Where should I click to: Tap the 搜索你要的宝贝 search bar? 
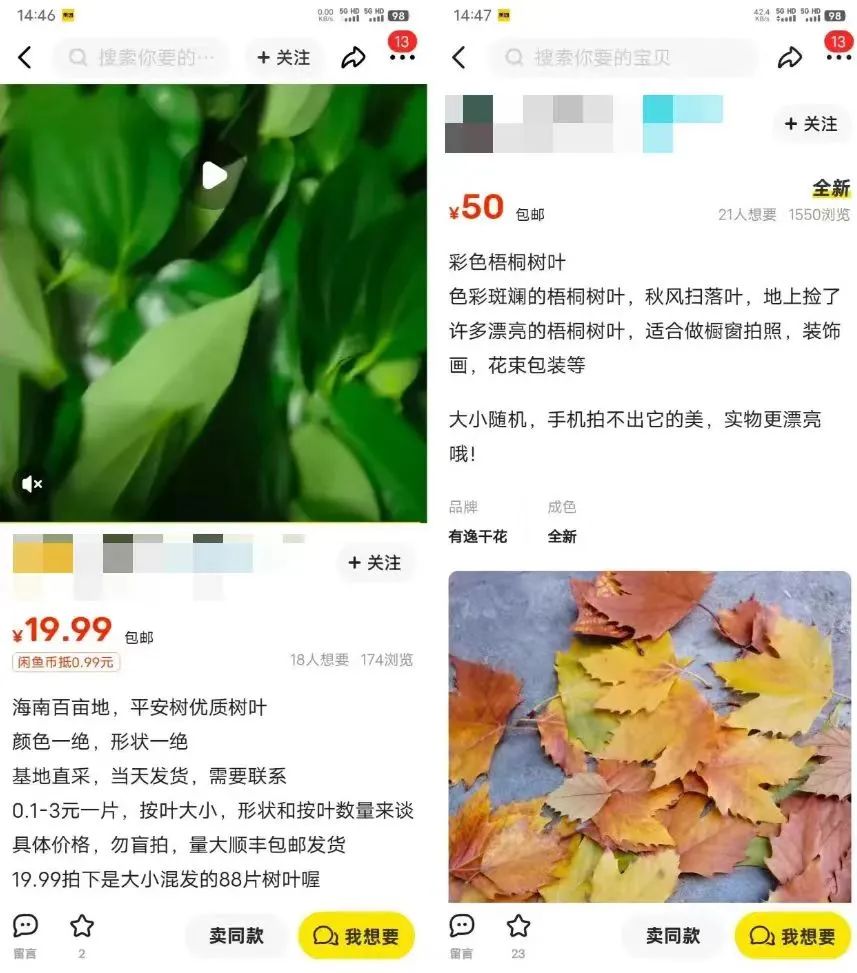click(627, 58)
